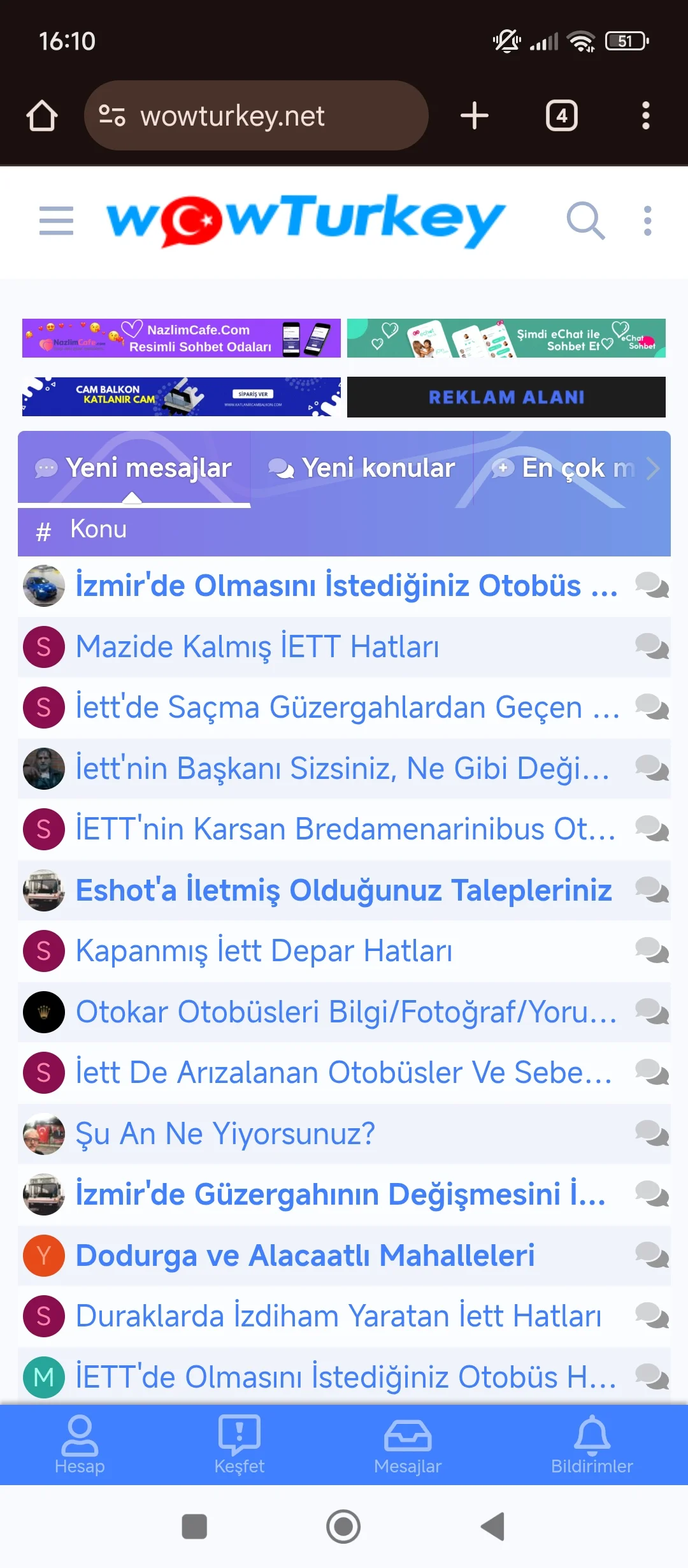This screenshot has width=688, height=1568.
Task: Click the NazlimCafe chat rooms banner
Action: tap(180, 338)
